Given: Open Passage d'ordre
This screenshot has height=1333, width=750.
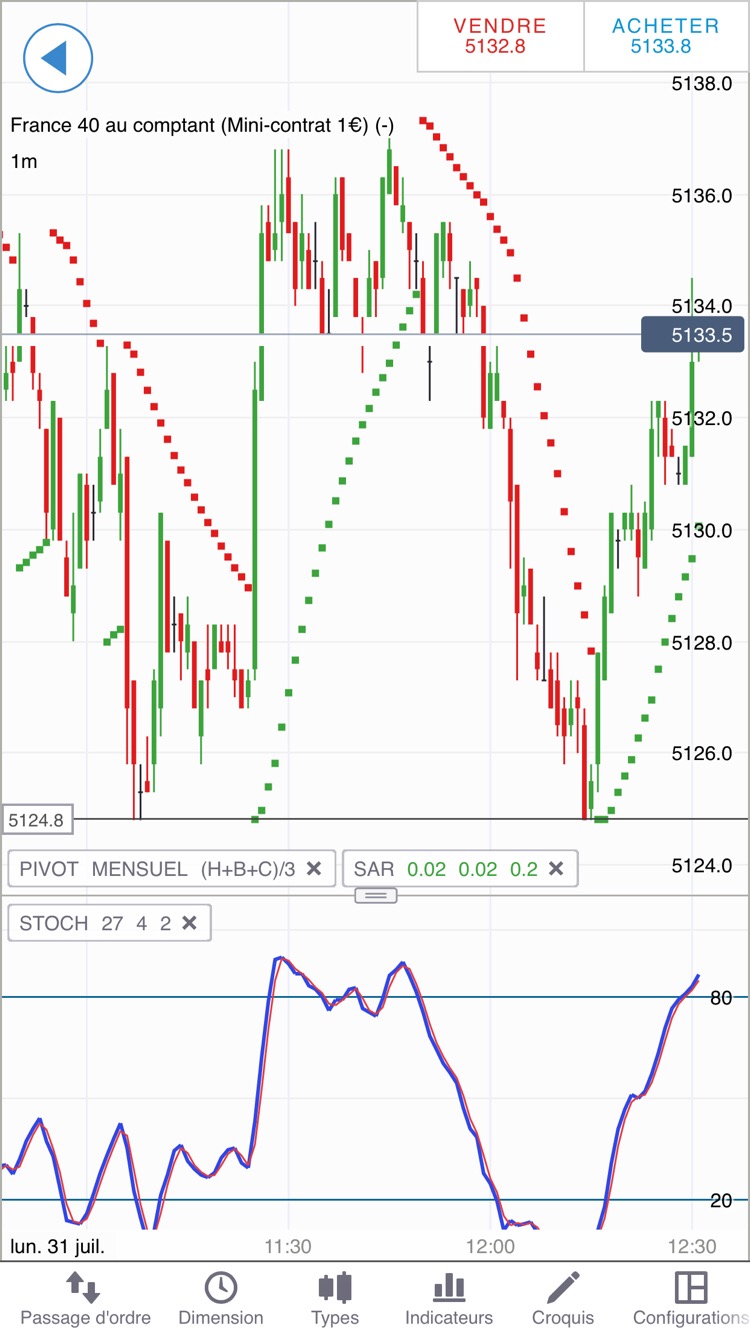Looking at the screenshot, I should (85, 1298).
